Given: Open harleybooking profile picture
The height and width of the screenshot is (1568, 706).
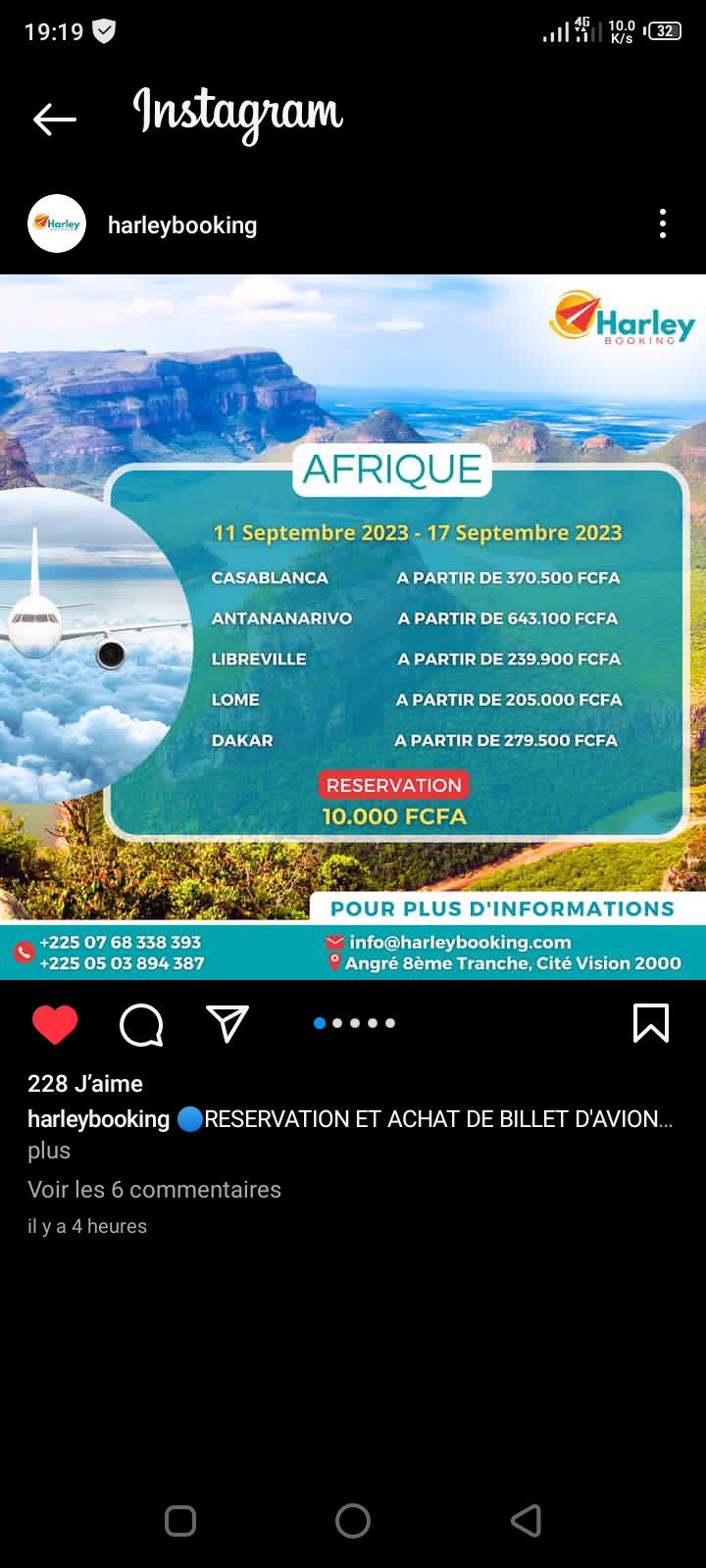Looking at the screenshot, I should pos(57,224).
